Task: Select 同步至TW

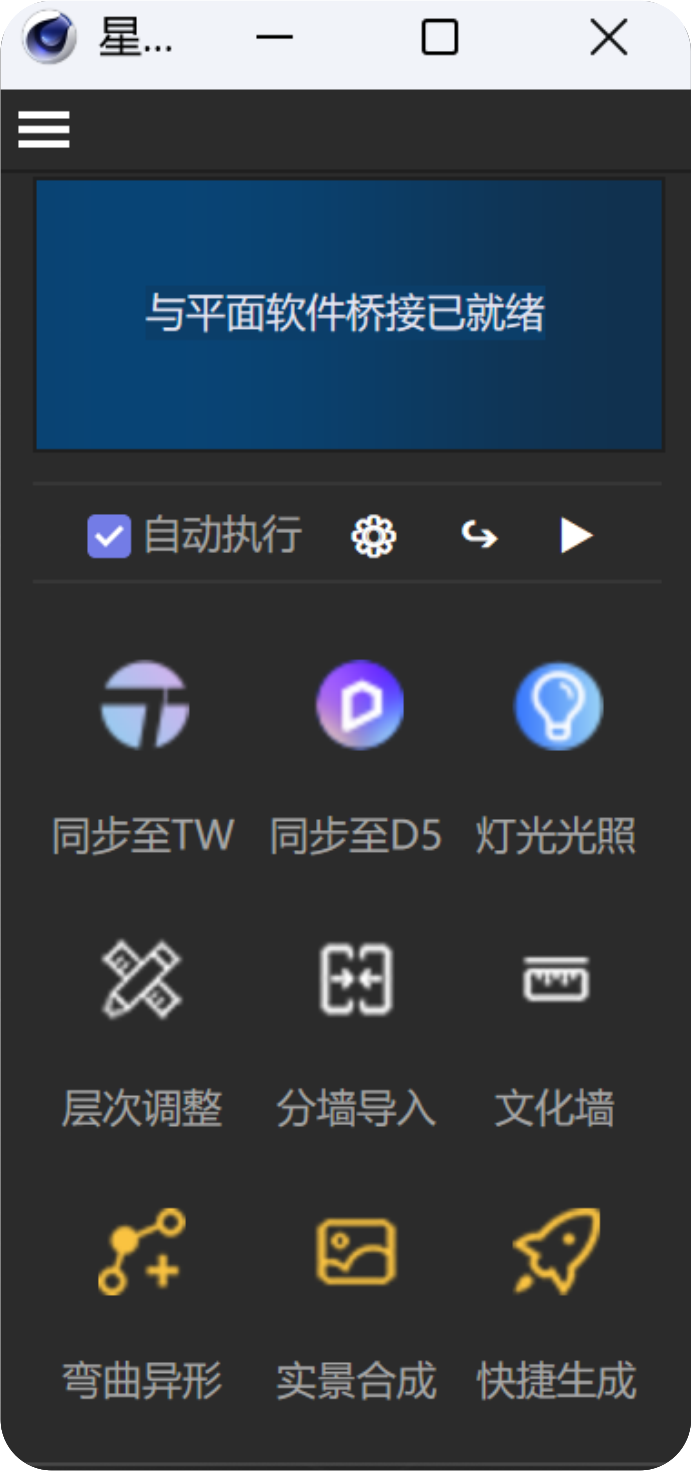Action: pyautogui.click(x=144, y=706)
